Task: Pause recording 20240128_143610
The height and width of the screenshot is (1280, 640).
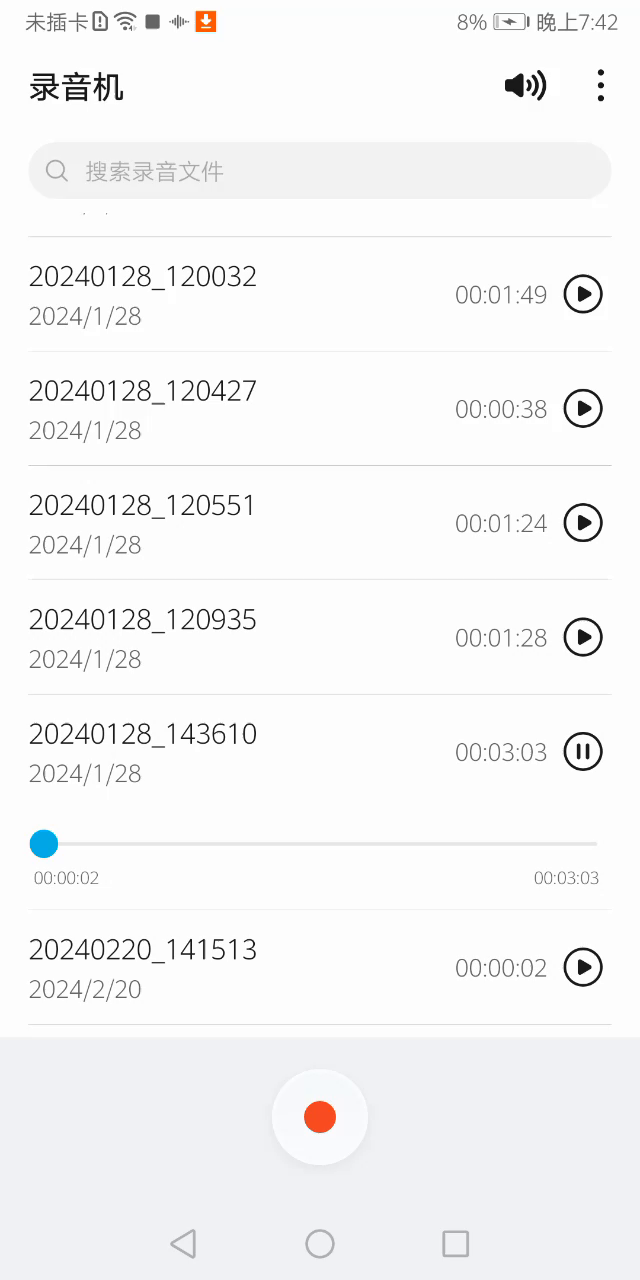Action: pos(583,752)
